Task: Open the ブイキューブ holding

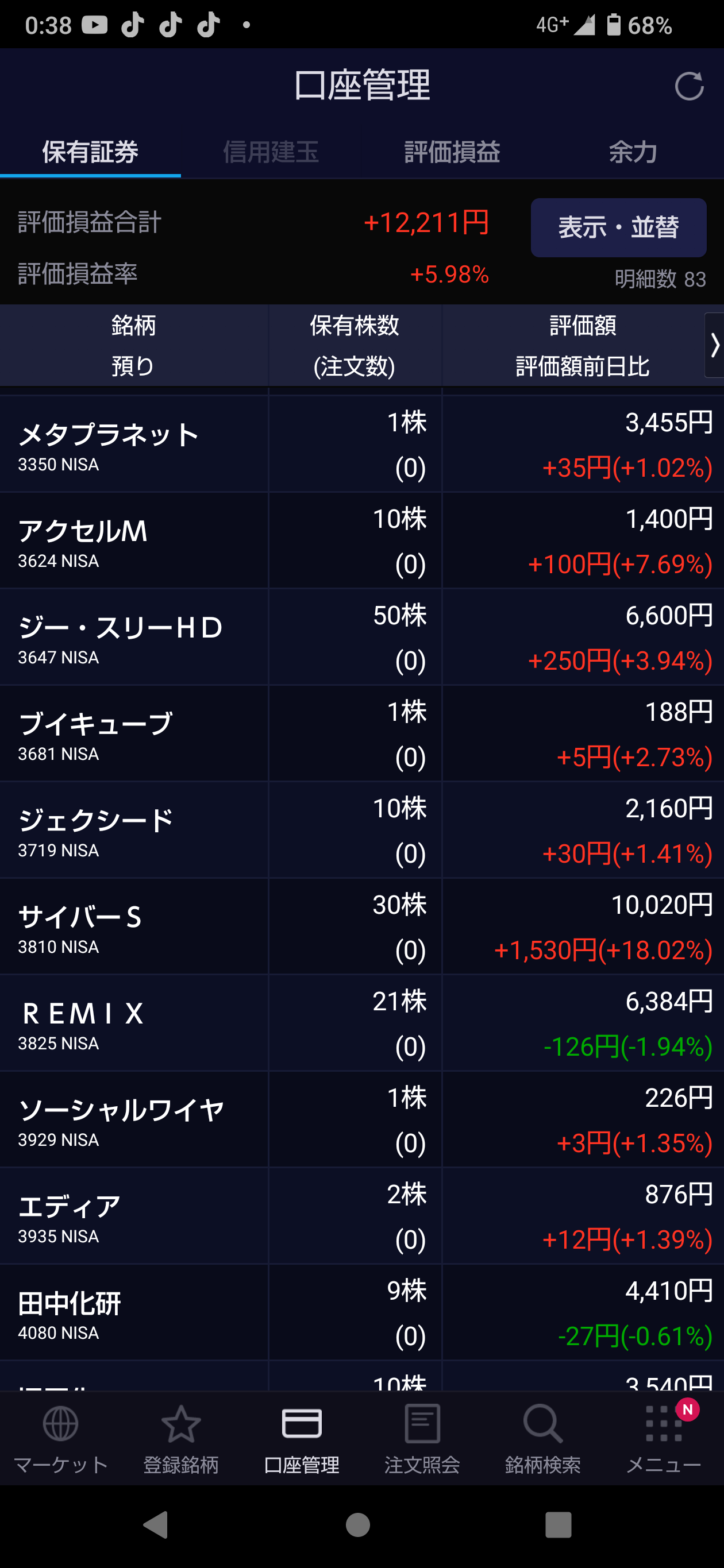Action: coord(361,734)
